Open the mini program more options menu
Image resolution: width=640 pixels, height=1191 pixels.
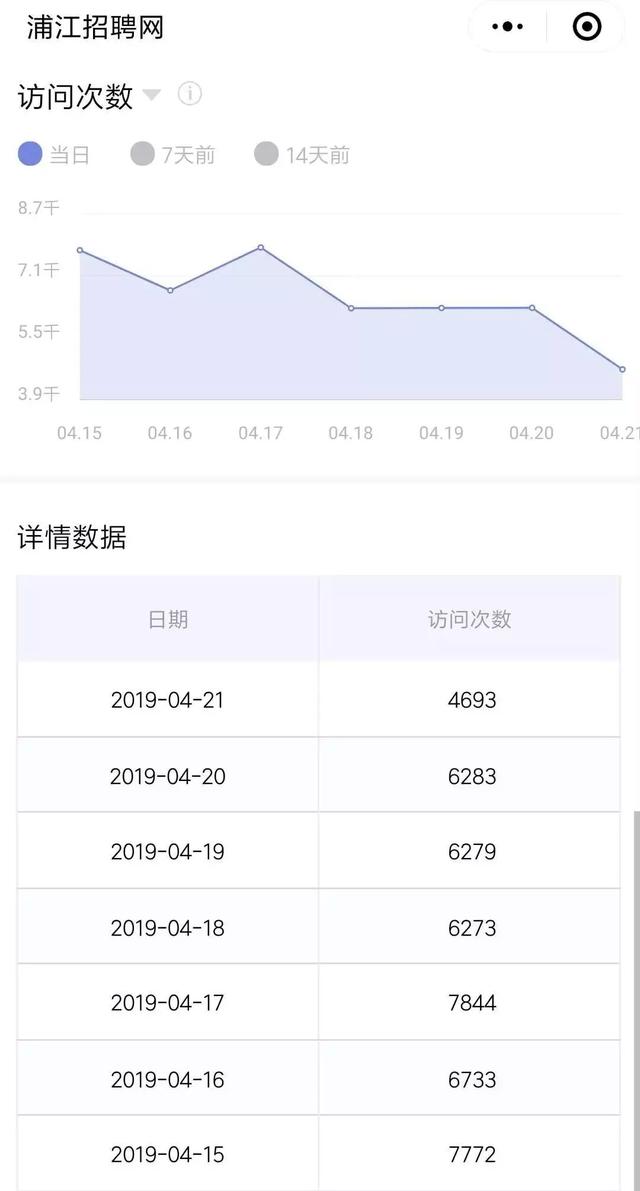tap(507, 27)
